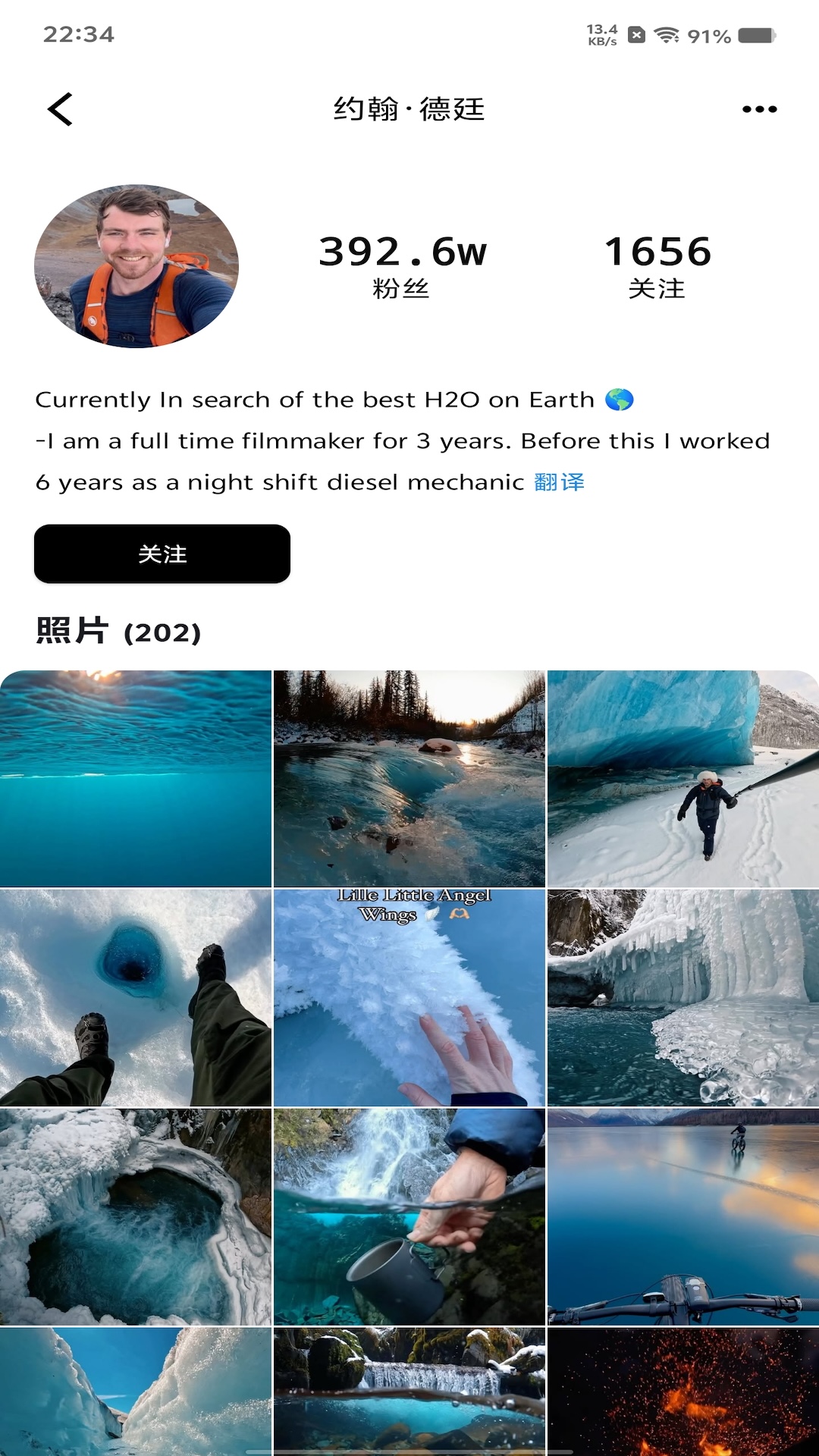Open the sunset river with trees photo
The width and height of the screenshot is (819, 1456).
pos(409,778)
